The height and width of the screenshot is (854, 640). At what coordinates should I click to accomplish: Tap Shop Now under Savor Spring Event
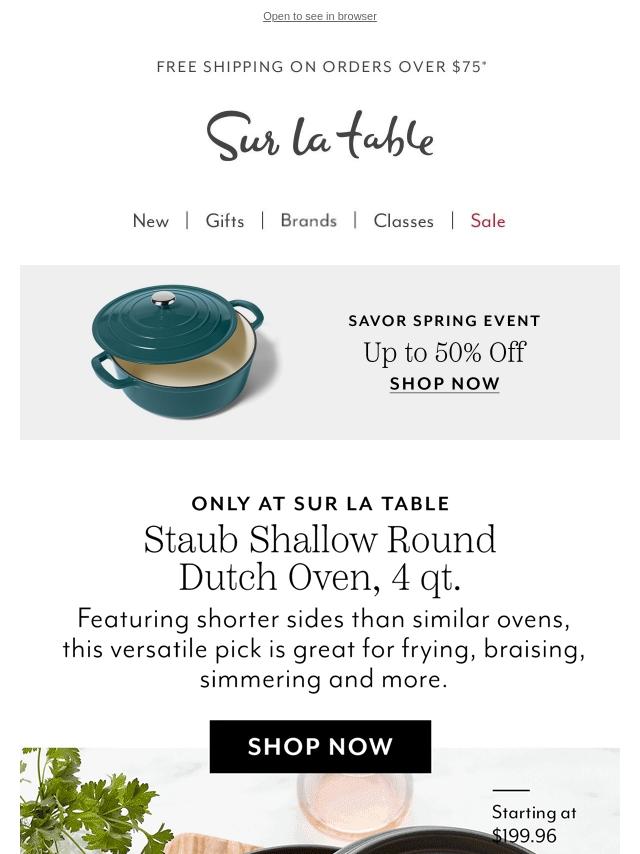click(444, 383)
